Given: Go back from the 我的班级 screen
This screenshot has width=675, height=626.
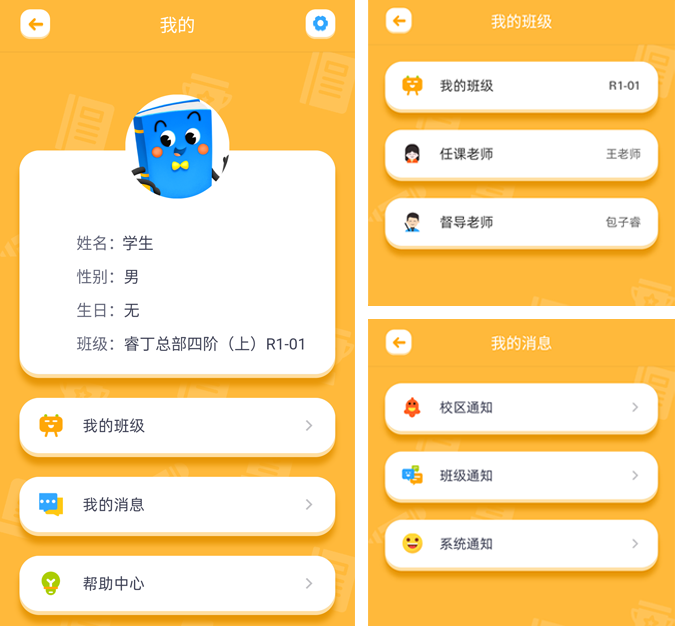Looking at the screenshot, I should click(399, 21).
